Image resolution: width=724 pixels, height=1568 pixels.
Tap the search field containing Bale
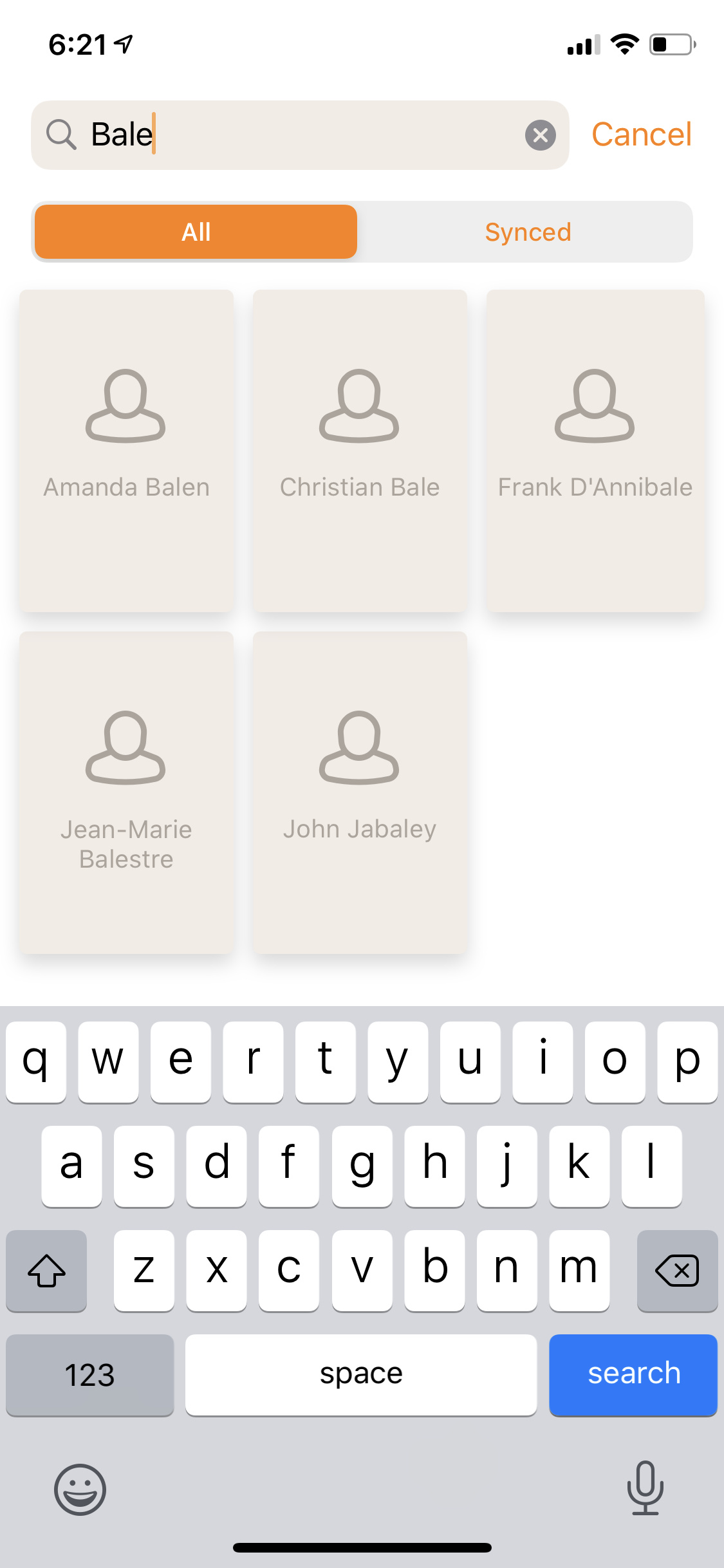coord(302,135)
